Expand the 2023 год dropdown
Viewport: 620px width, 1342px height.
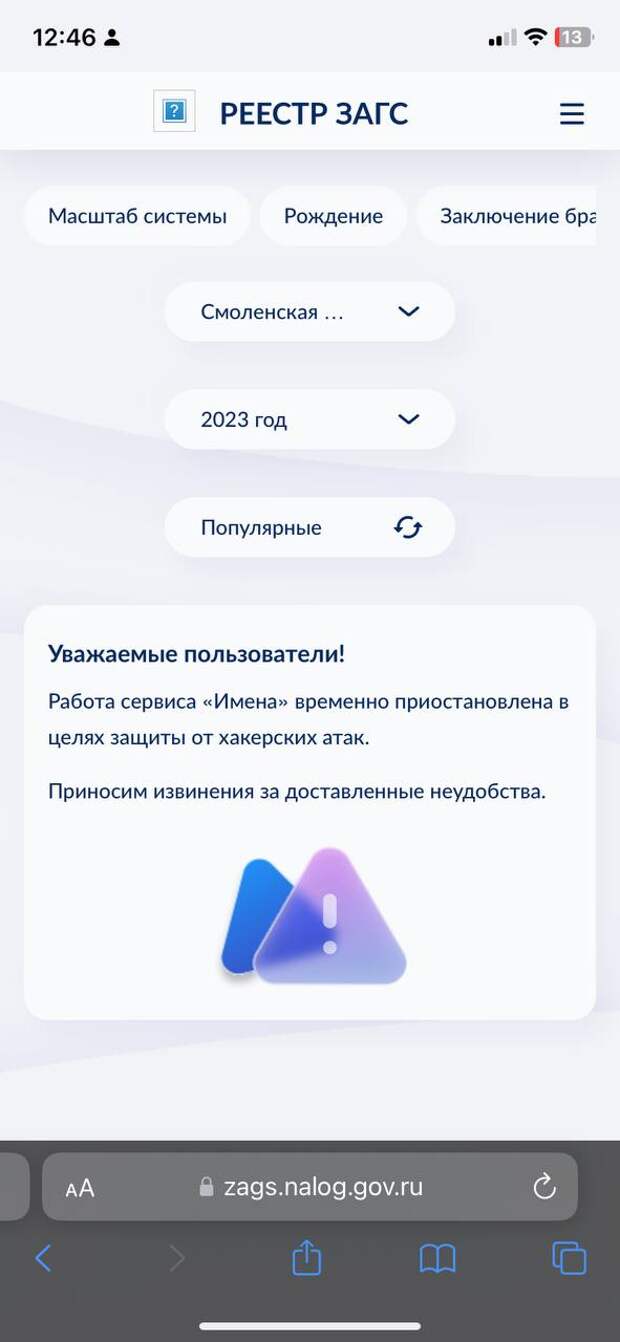[x=309, y=419]
